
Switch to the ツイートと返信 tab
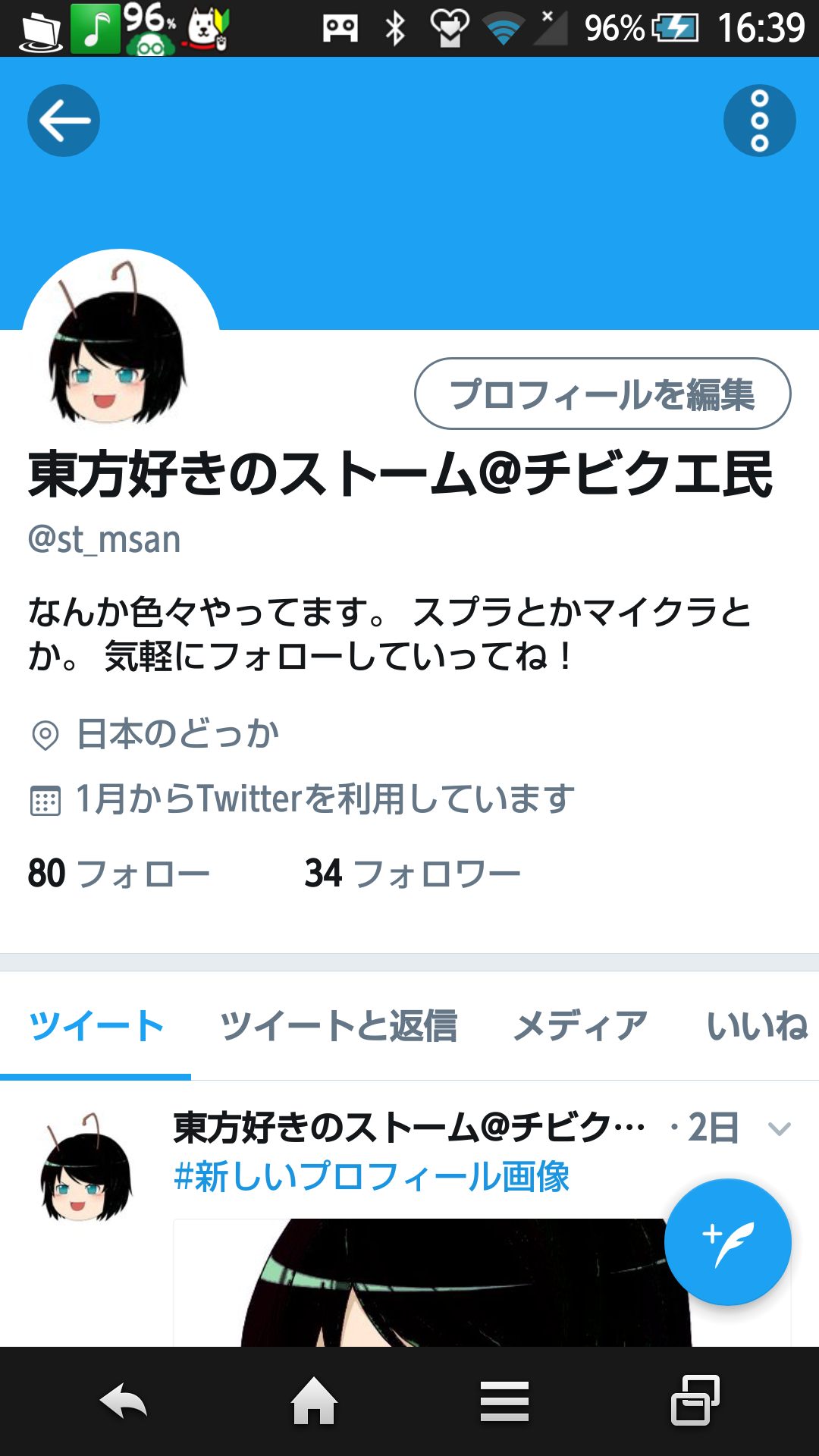338,1026
